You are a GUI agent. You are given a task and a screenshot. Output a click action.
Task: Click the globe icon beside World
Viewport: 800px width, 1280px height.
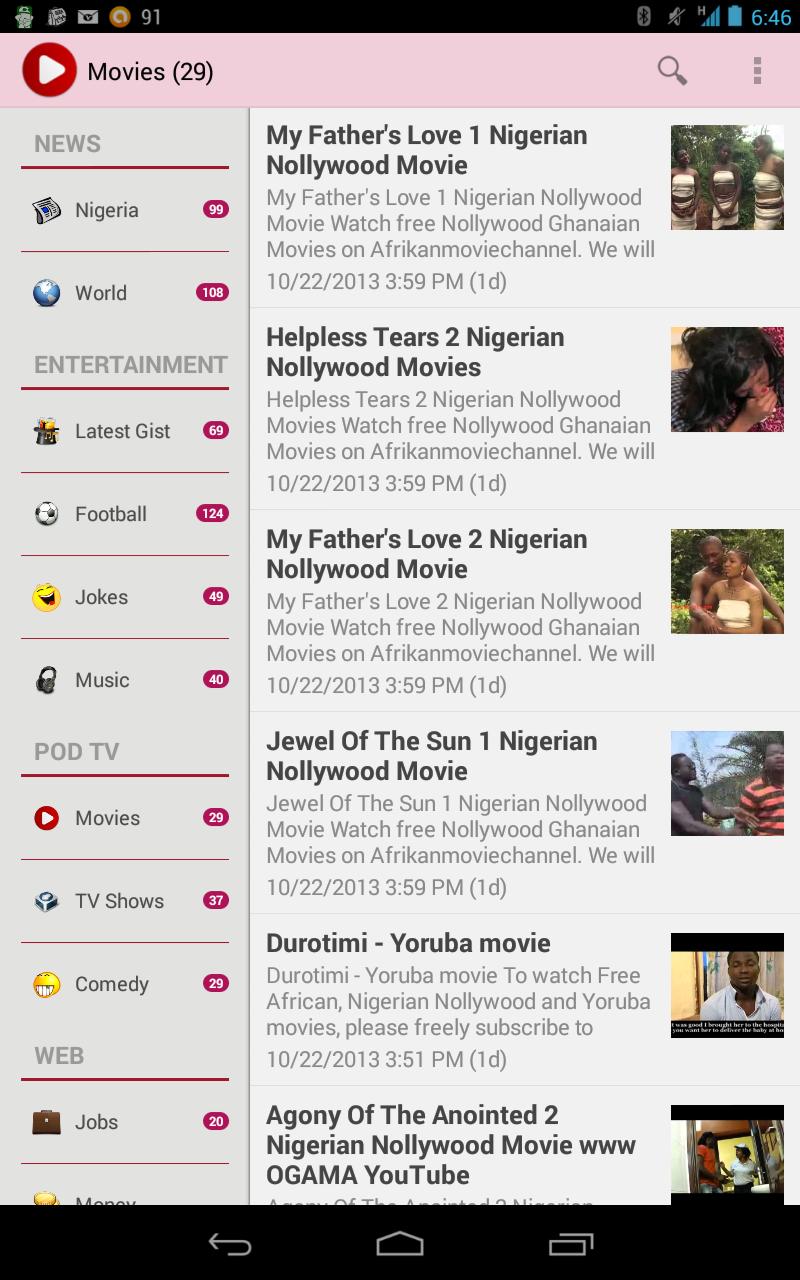click(x=45, y=293)
